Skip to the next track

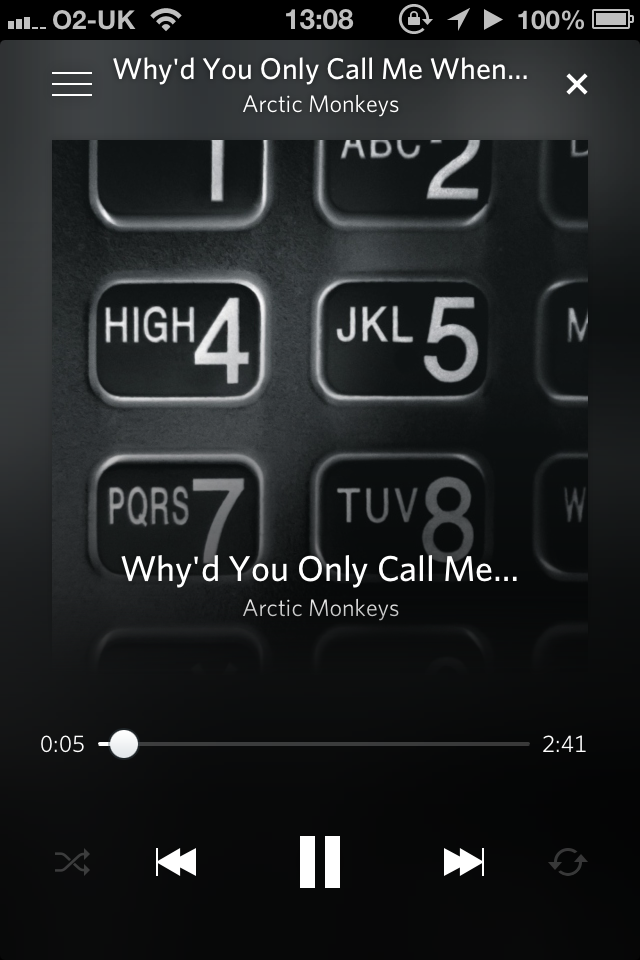coord(463,862)
